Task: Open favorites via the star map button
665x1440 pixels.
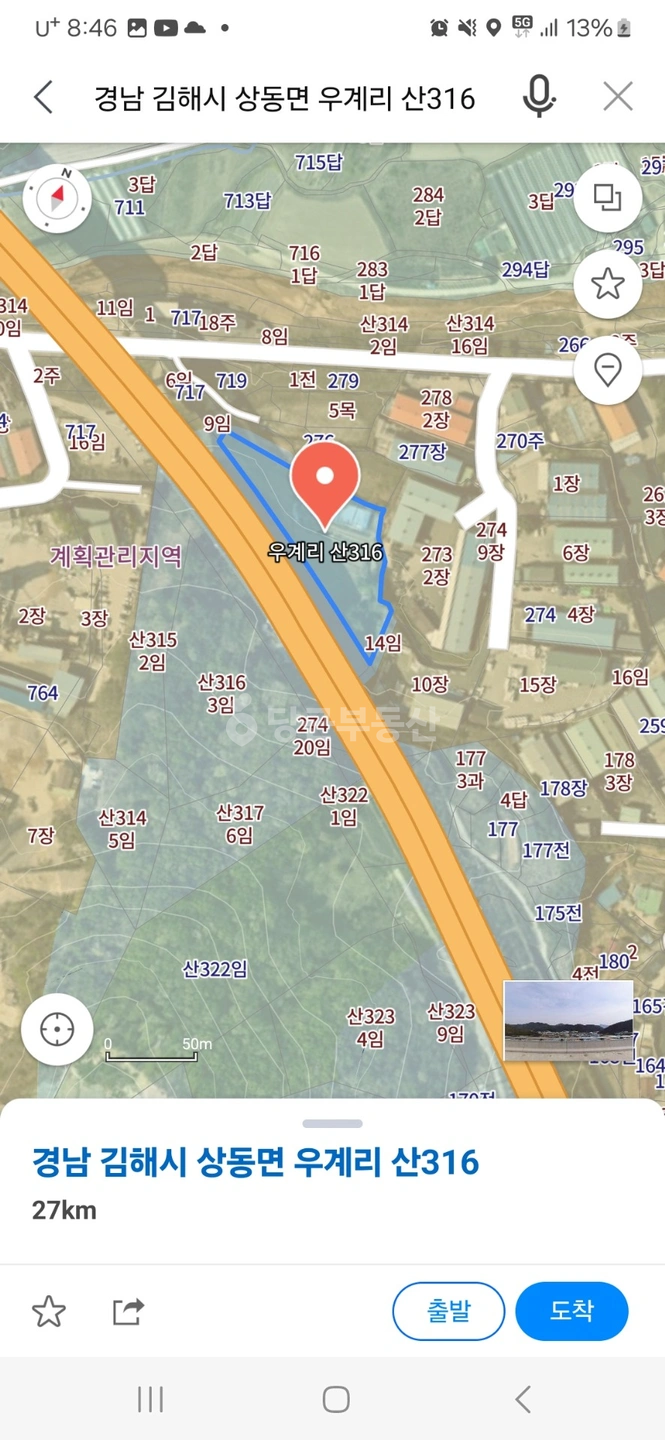Action: tap(607, 284)
